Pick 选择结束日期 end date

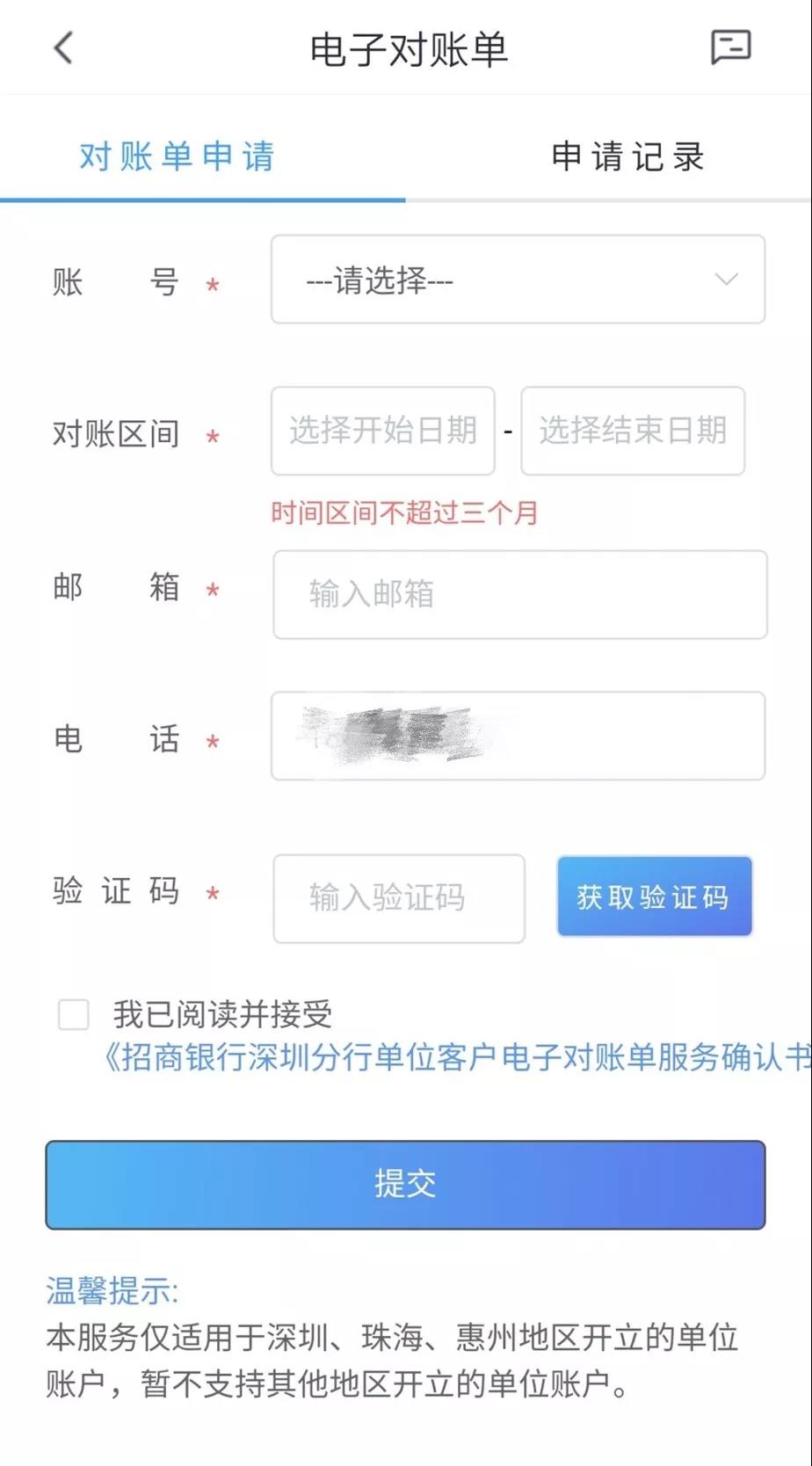(x=633, y=431)
